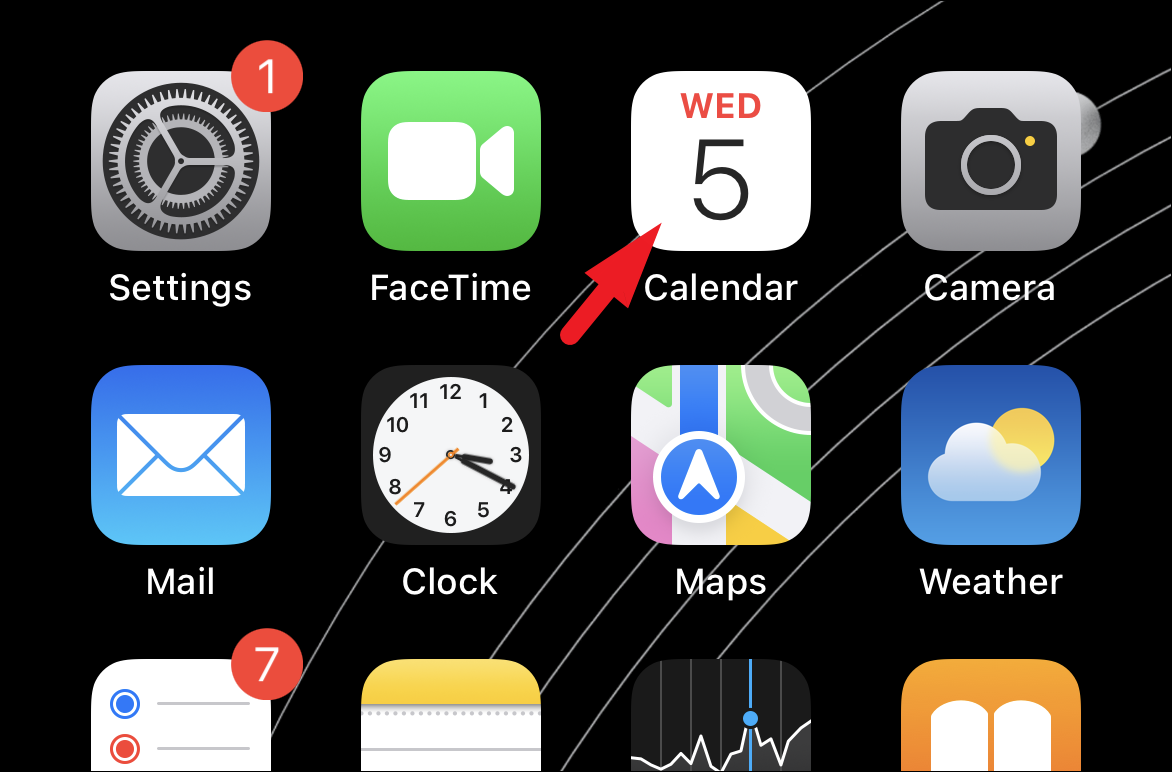Open the Stocks app
The width and height of the screenshot is (1172, 772).
click(721, 715)
